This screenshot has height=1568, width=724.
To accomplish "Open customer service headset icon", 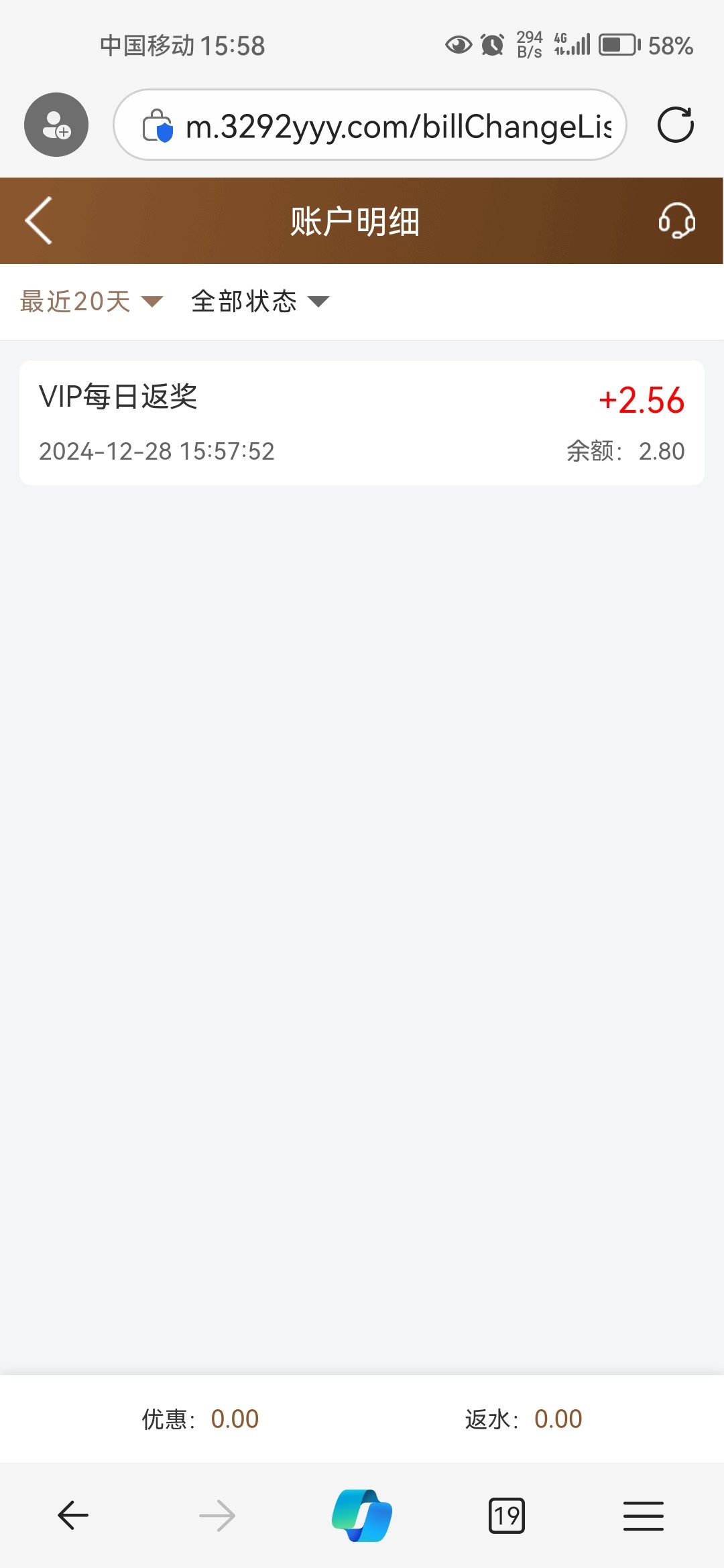I will tap(676, 220).
